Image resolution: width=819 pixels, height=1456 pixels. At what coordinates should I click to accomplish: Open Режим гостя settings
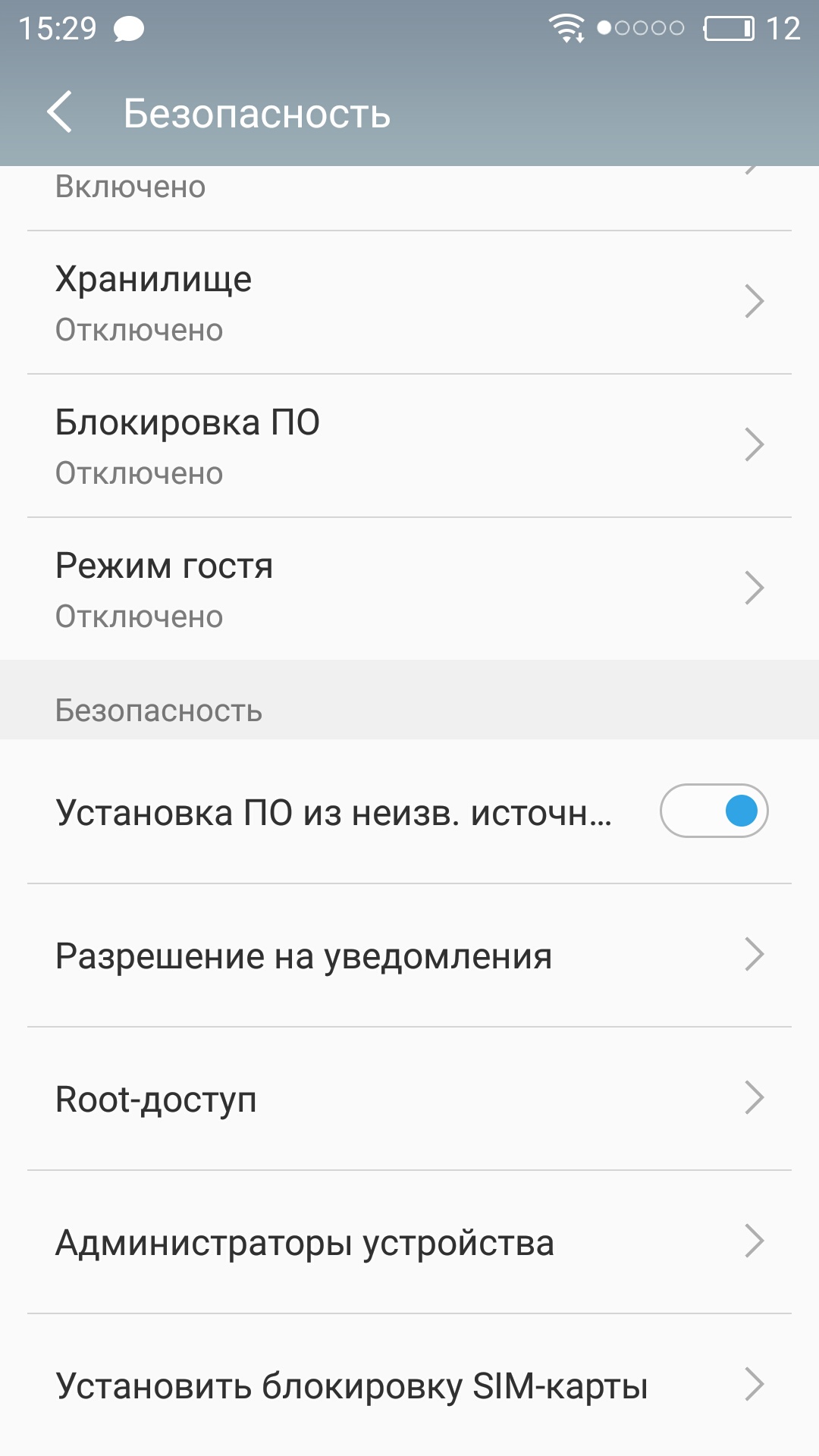coord(409,589)
